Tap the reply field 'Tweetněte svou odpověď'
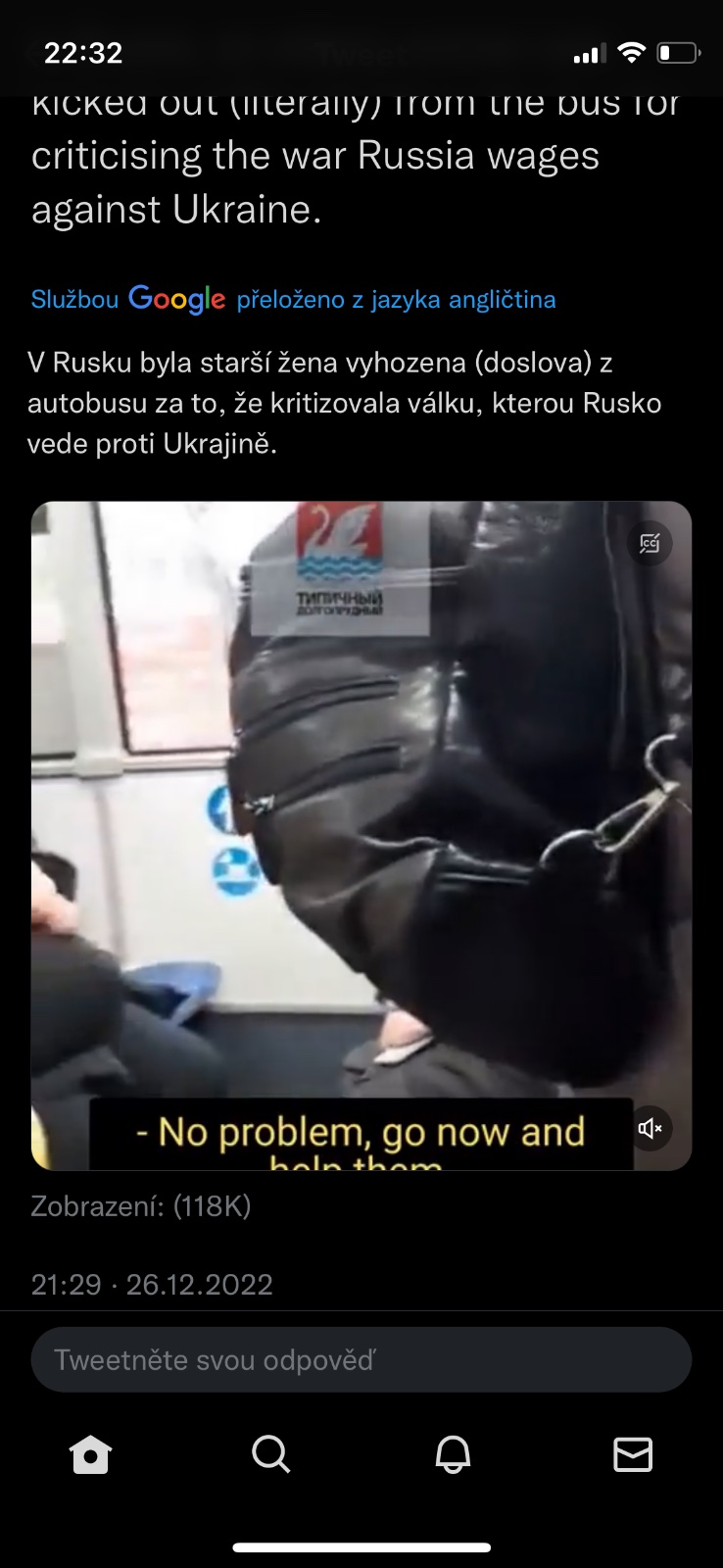The height and width of the screenshot is (1568, 723). pos(361,1359)
